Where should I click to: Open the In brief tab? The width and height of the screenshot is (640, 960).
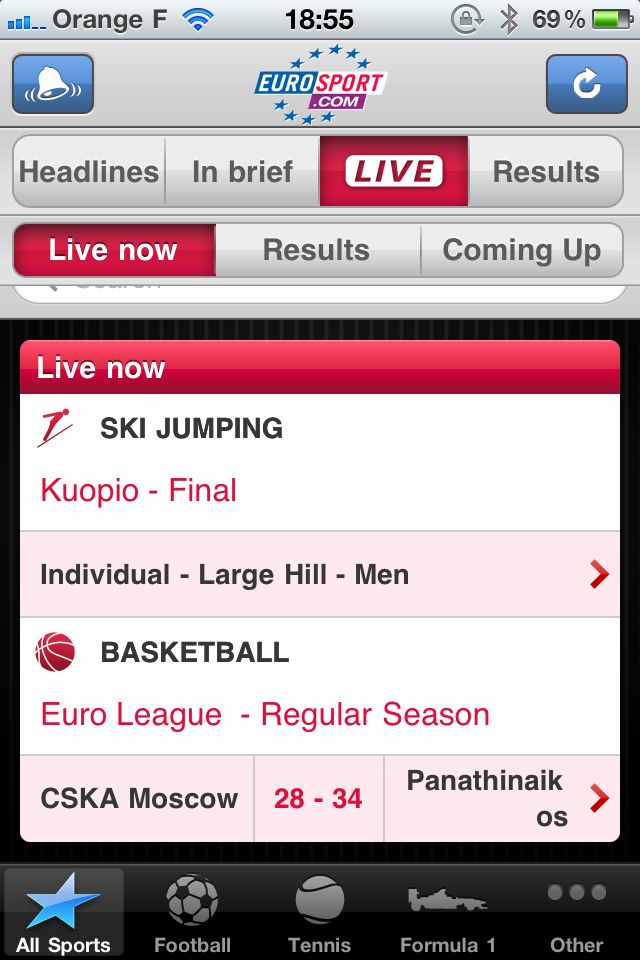(242, 171)
